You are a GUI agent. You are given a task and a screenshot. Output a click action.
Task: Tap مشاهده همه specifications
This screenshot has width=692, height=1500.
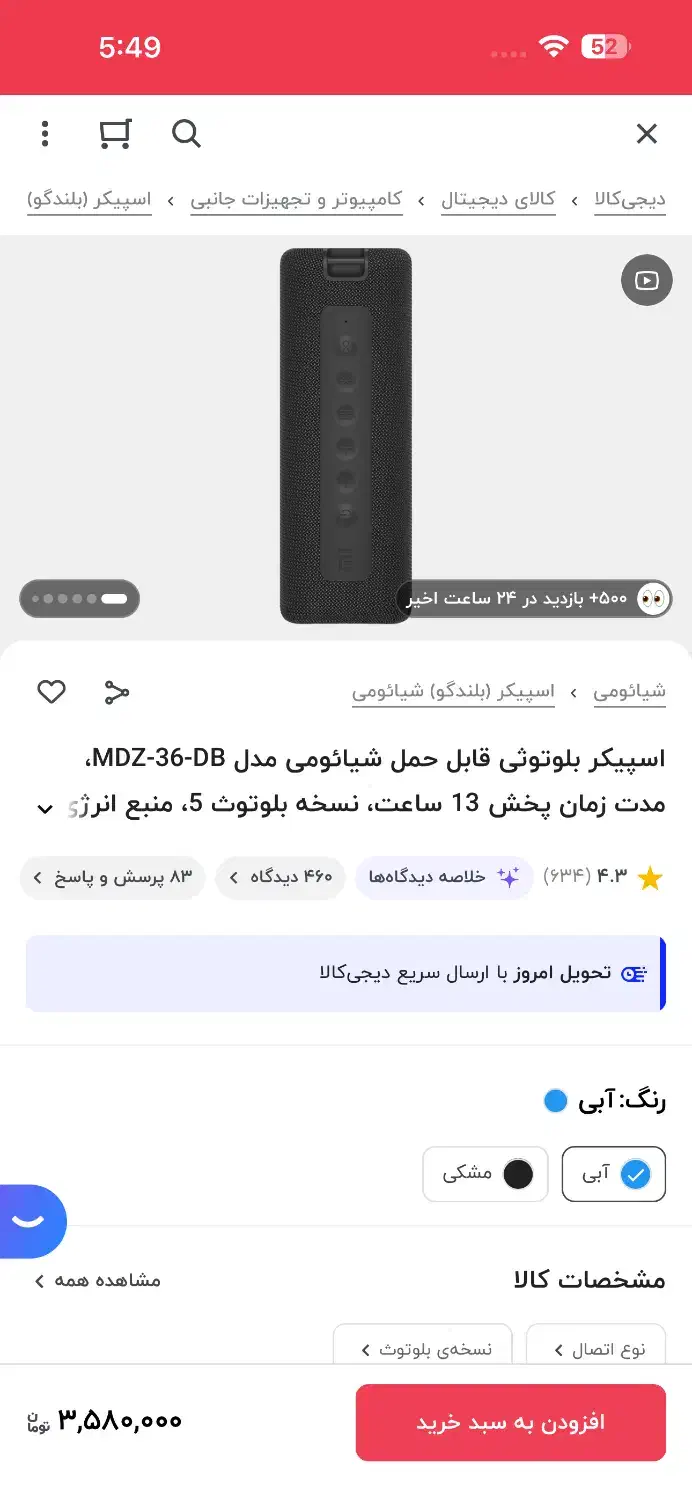point(98,1280)
